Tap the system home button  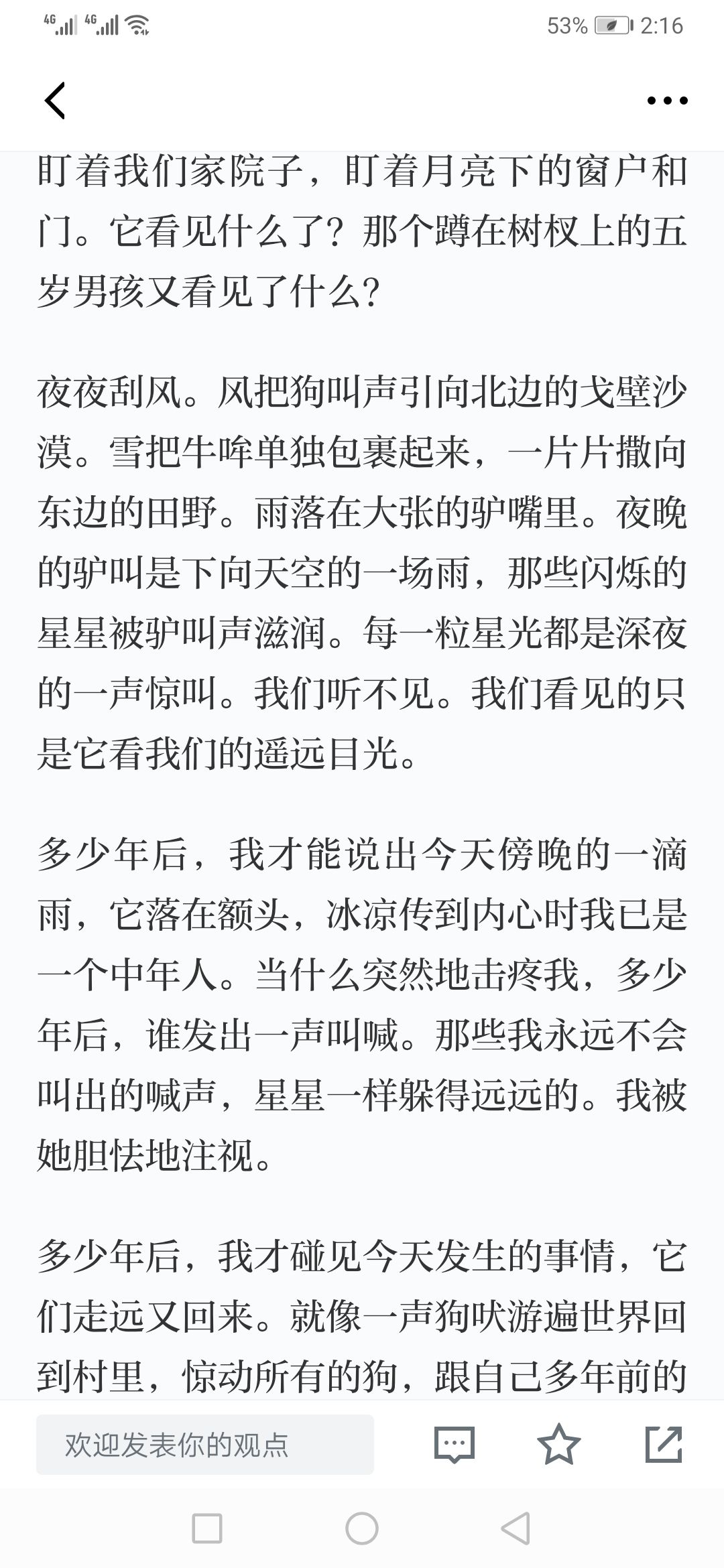[x=362, y=1529]
